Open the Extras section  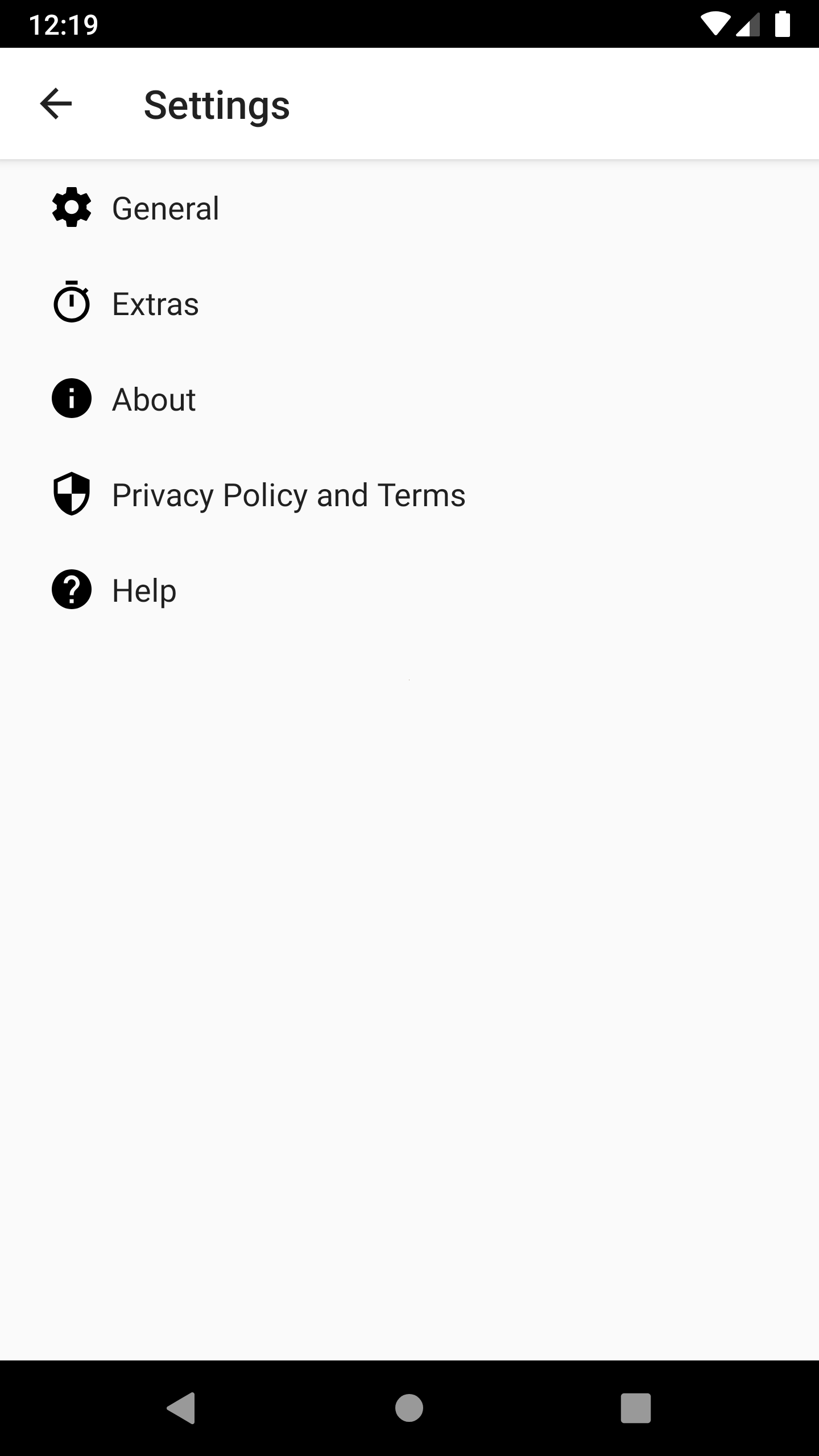point(409,303)
